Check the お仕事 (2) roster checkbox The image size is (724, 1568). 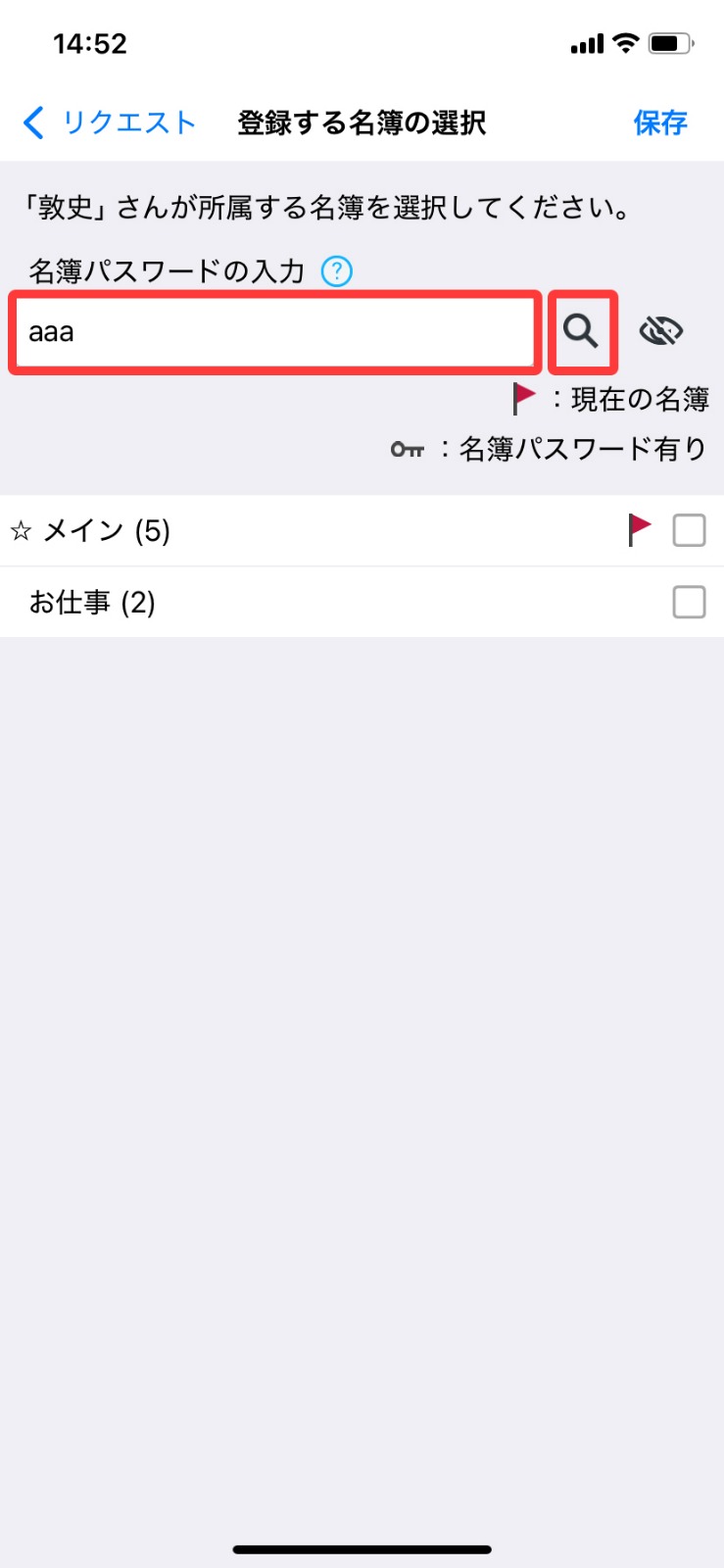(x=689, y=602)
